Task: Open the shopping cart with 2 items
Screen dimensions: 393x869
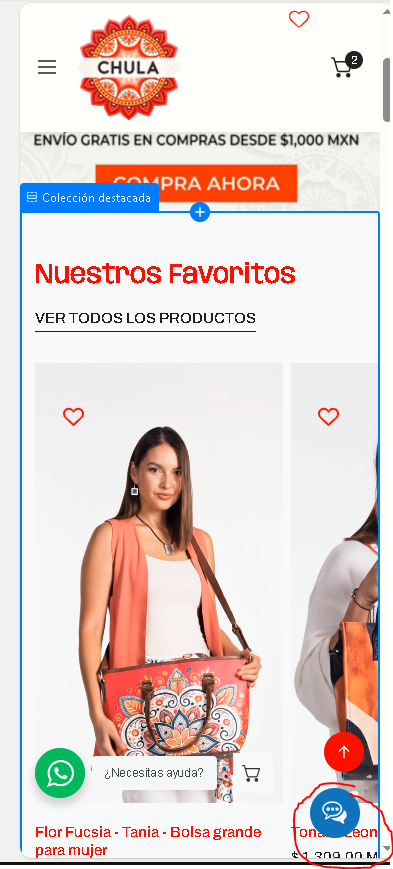Action: point(346,65)
